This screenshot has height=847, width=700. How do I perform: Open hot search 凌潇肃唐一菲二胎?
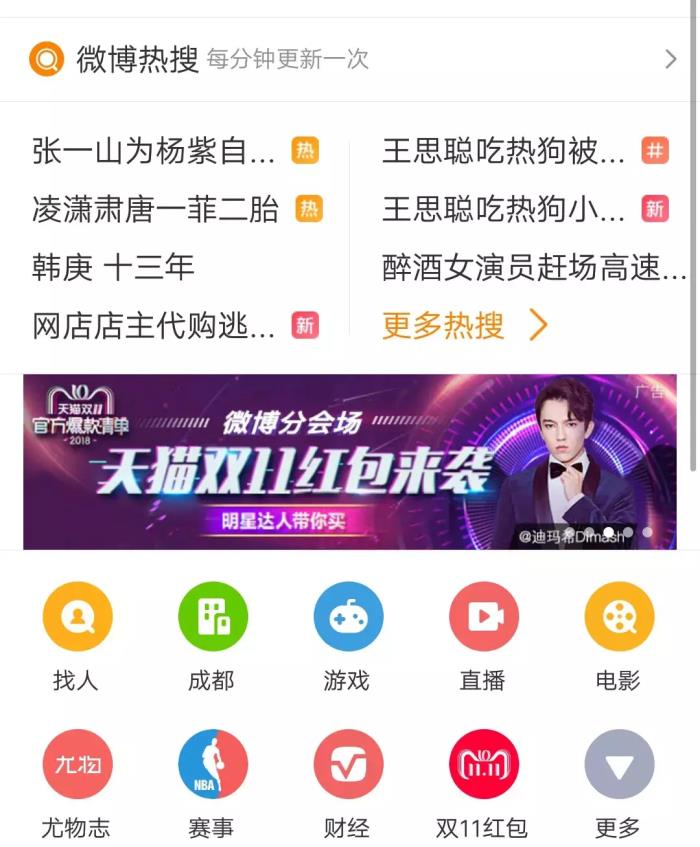coord(156,210)
